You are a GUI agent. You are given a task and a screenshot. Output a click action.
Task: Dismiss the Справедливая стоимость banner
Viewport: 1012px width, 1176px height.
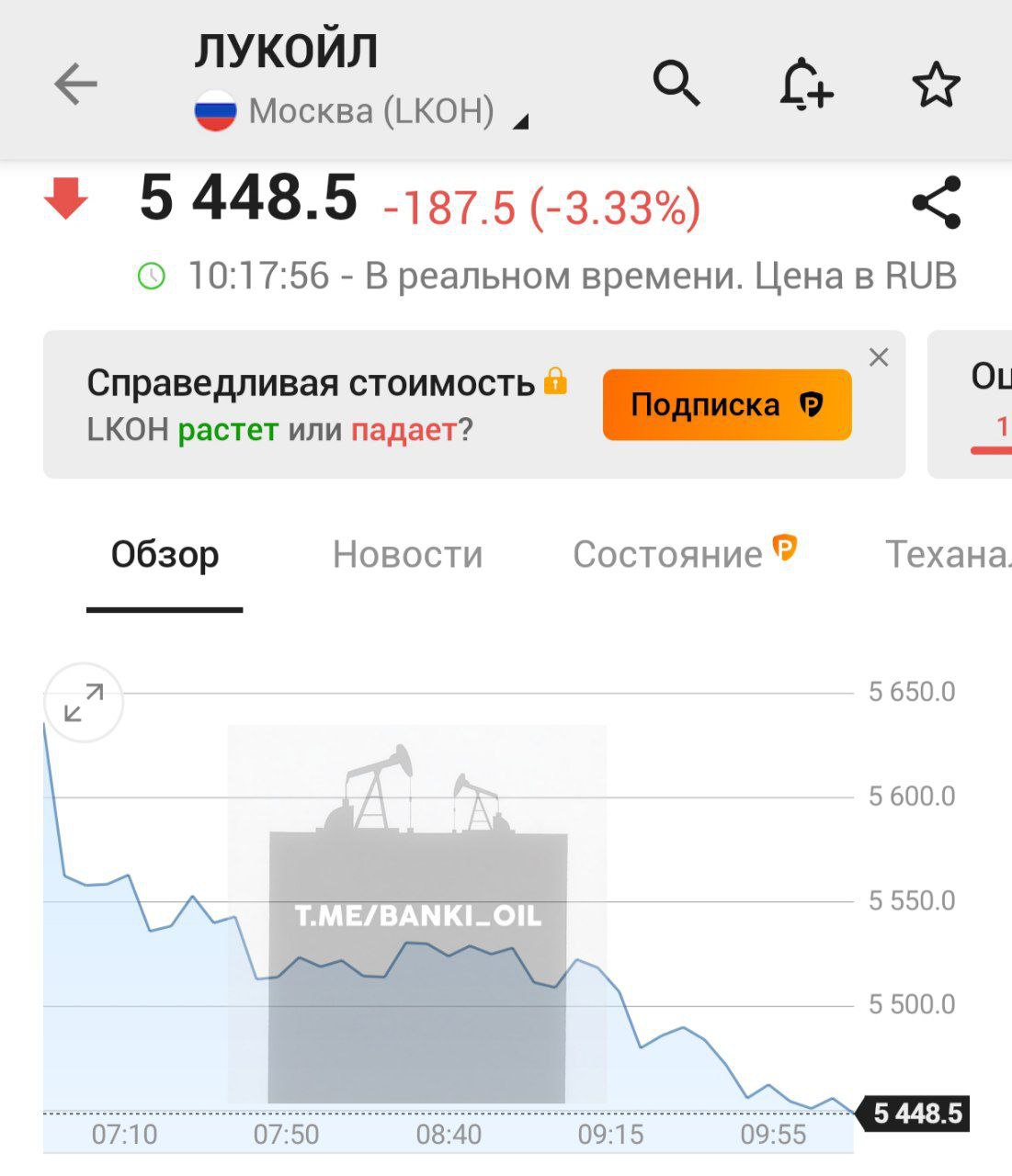(879, 357)
